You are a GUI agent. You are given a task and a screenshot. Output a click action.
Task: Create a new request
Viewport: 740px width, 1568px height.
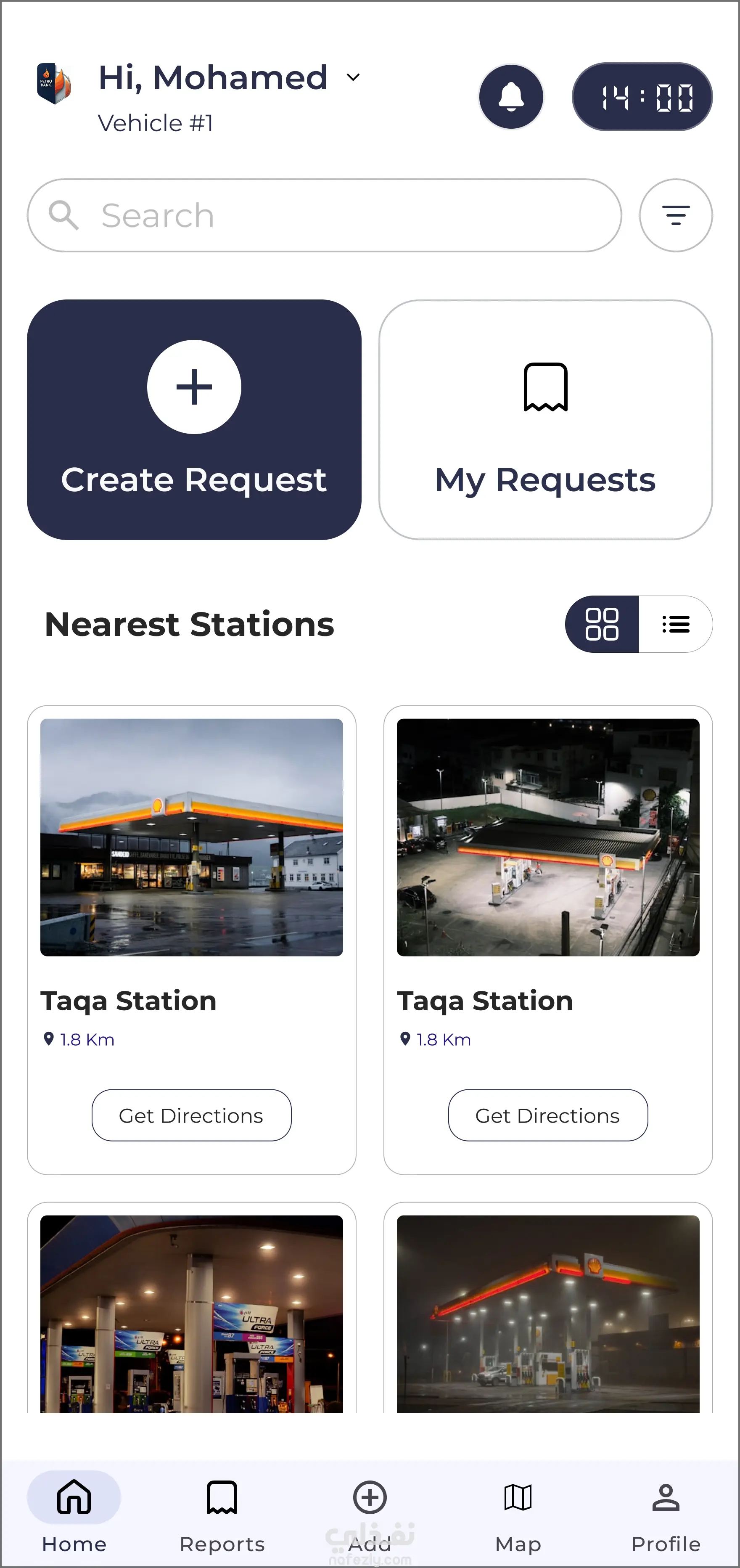point(194,419)
